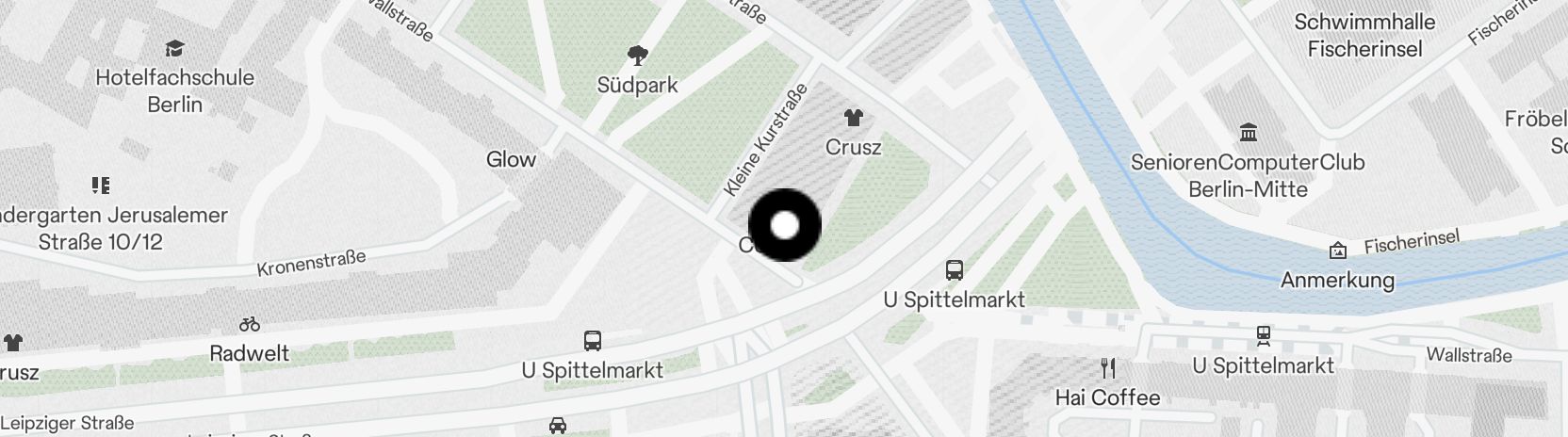
Task: Select the Hai Coffee restaurant marker
Action: [1108, 368]
